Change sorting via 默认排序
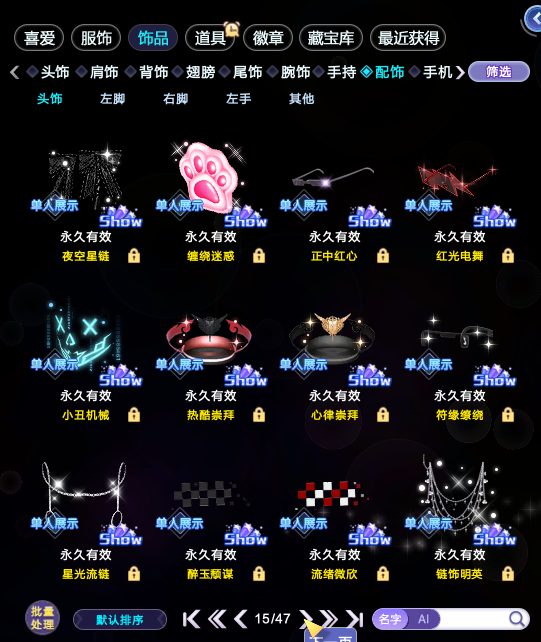 click(120, 619)
